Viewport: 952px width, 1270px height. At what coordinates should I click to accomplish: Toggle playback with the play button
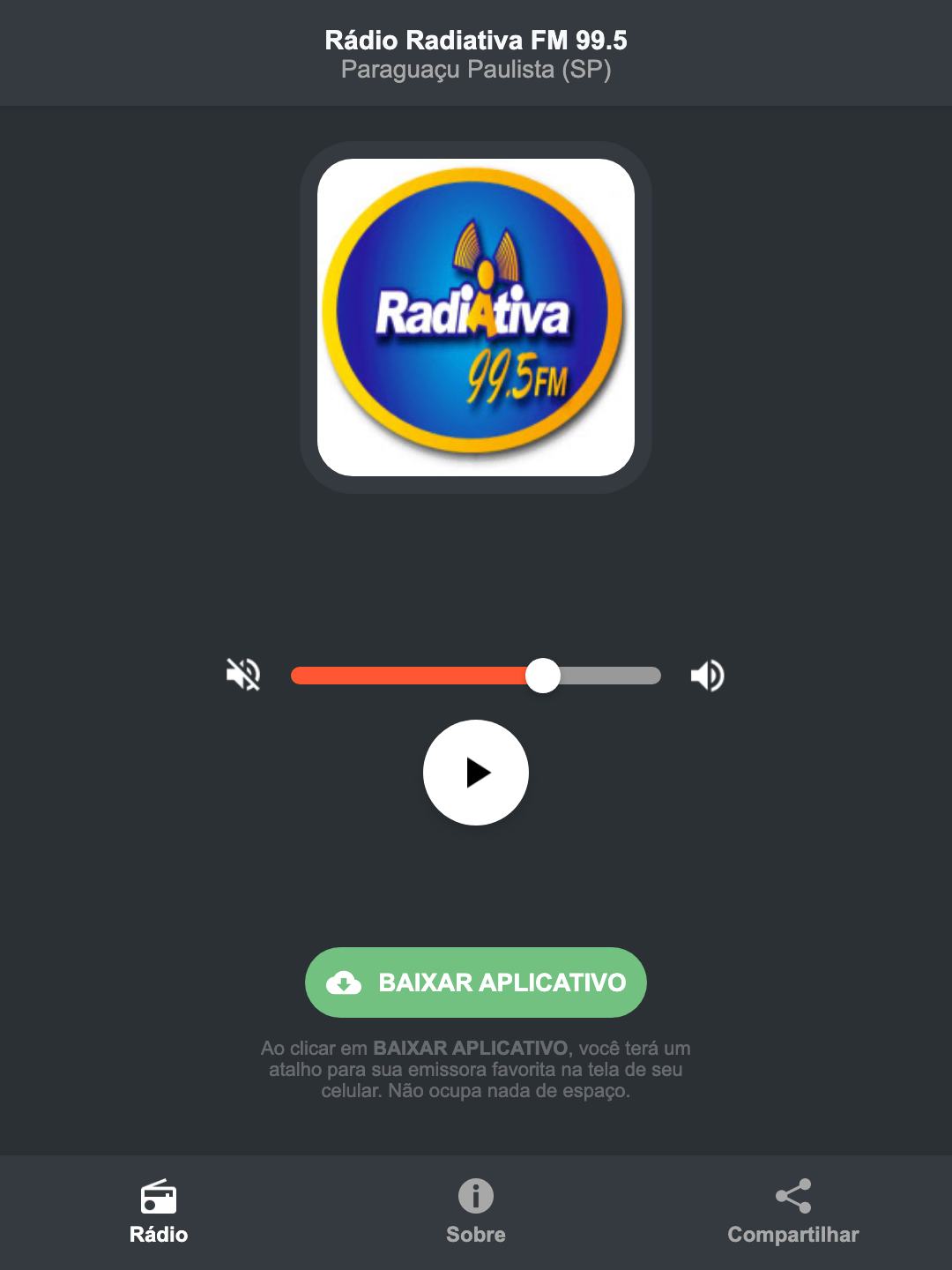(475, 773)
